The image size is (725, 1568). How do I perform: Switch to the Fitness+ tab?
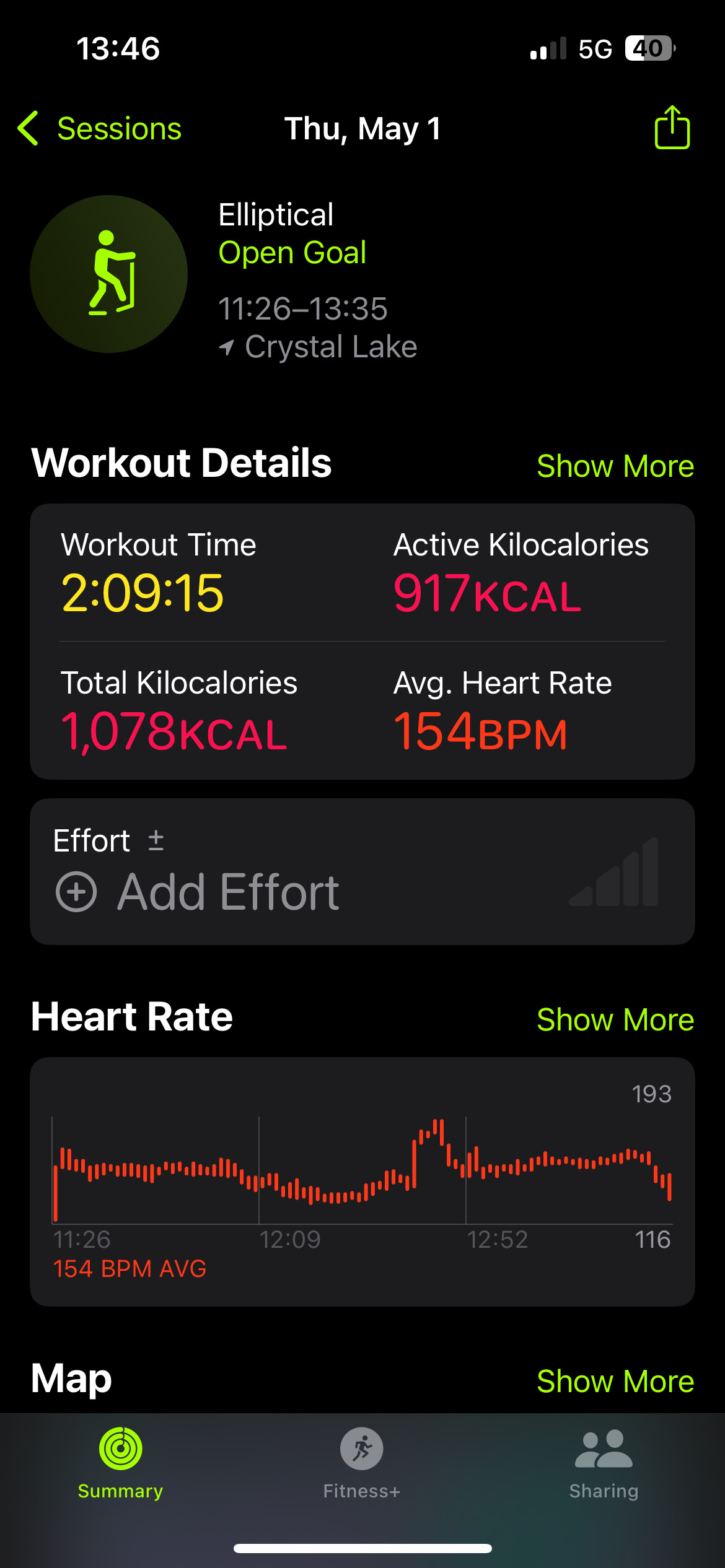pyautogui.click(x=362, y=1463)
